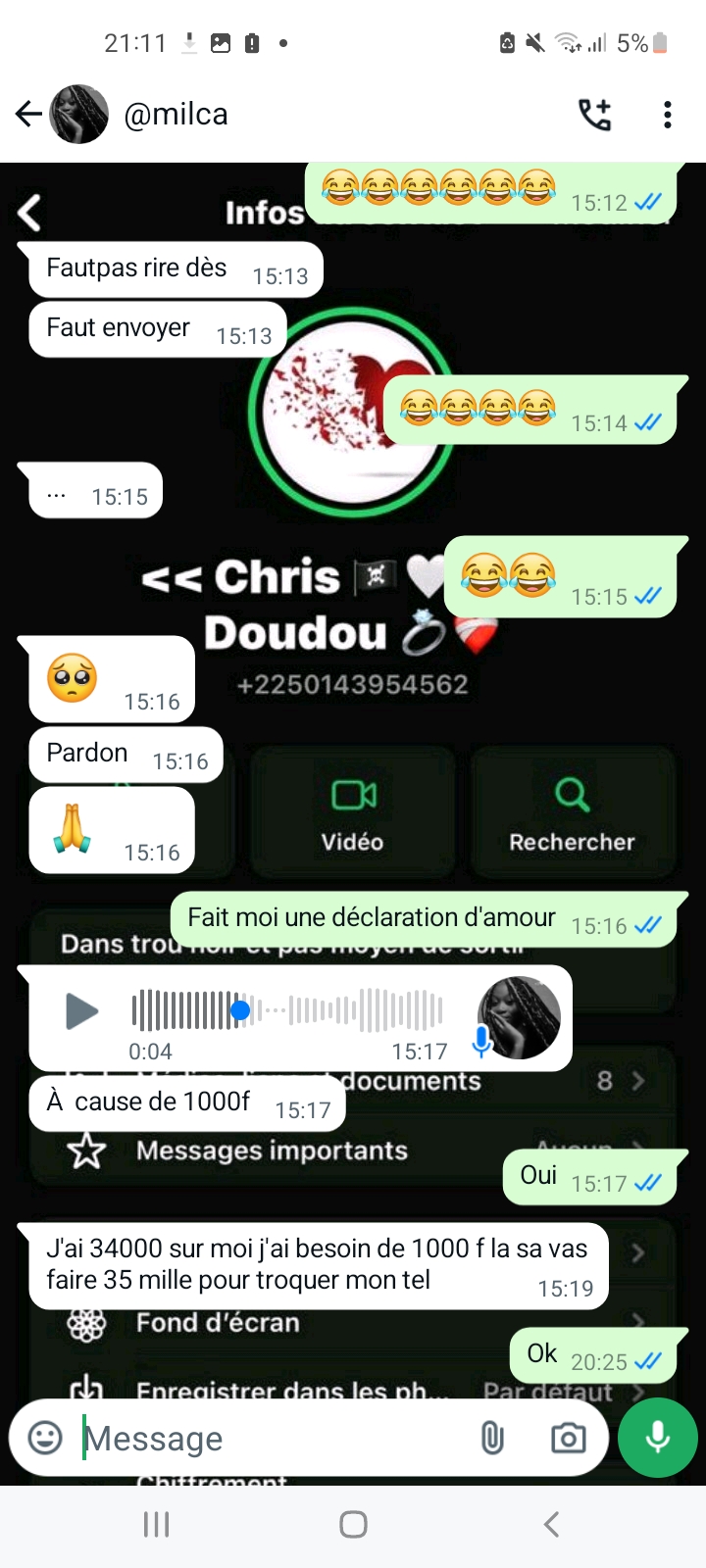Play the 0:04 voice message
Screen dimensions: 706x1568
[x=81, y=1010]
